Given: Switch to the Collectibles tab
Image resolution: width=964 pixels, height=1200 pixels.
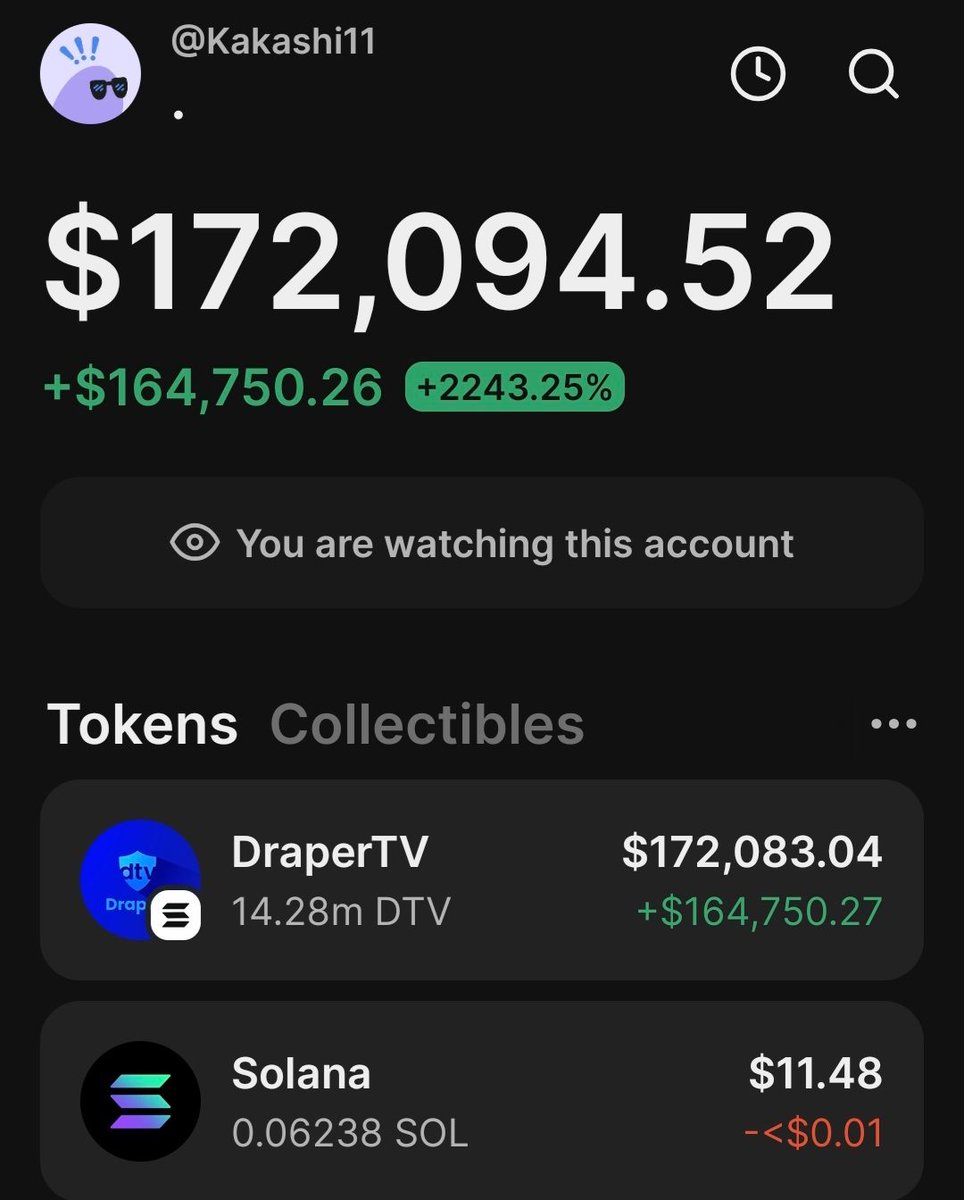Looking at the screenshot, I should (x=427, y=724).
